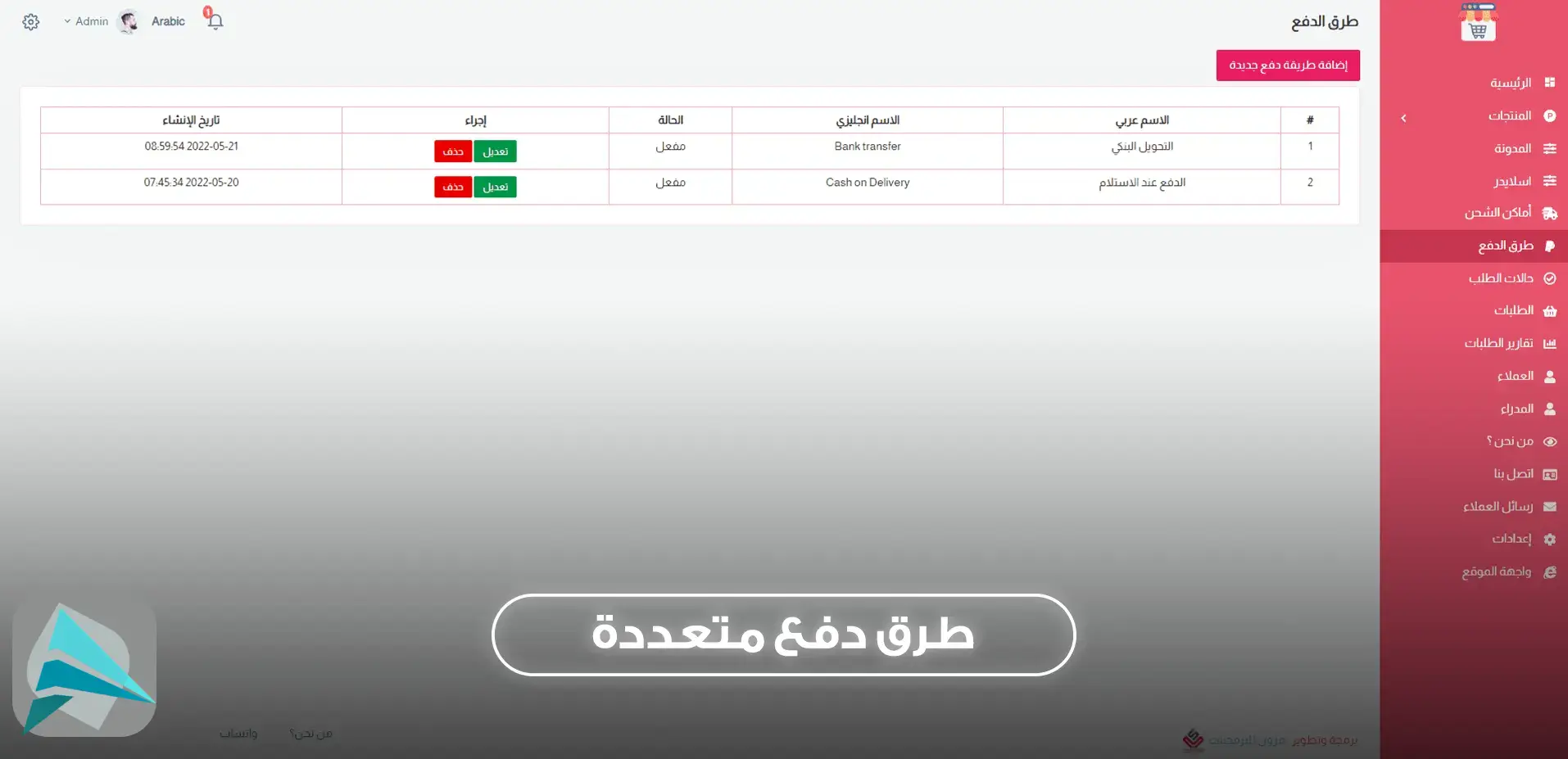Delete the Bank transfer payment method
The width and height of the screenshot is (1568, 759).
[x=452, y=151]
